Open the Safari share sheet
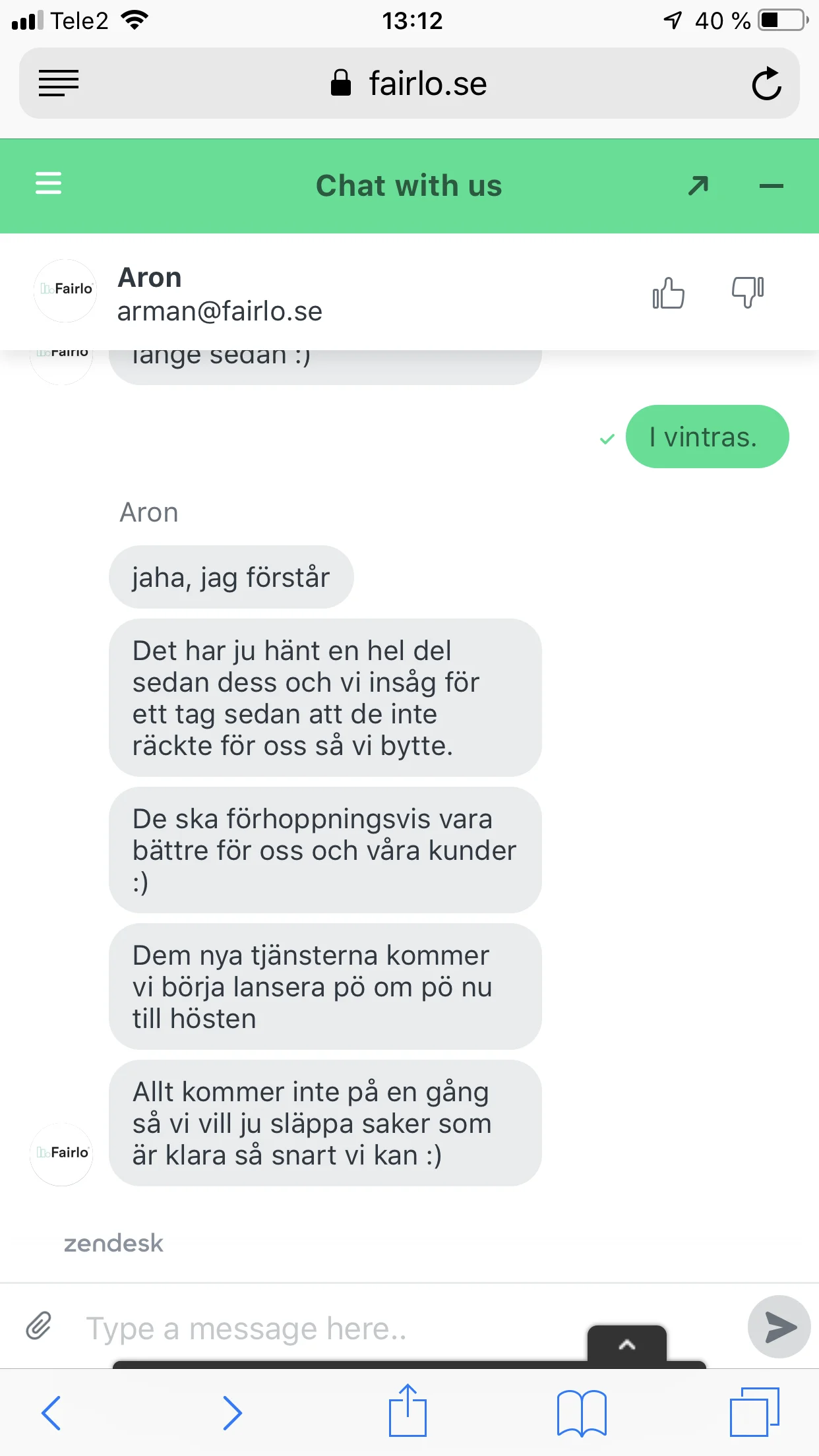 click(x=408, y=1410)
